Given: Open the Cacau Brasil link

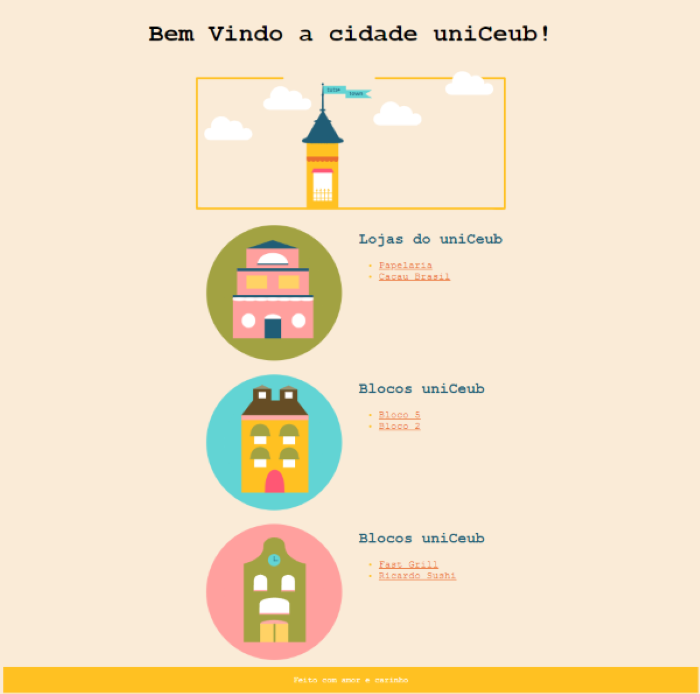Looking at the screenshot, I should [x=414, y=276].
